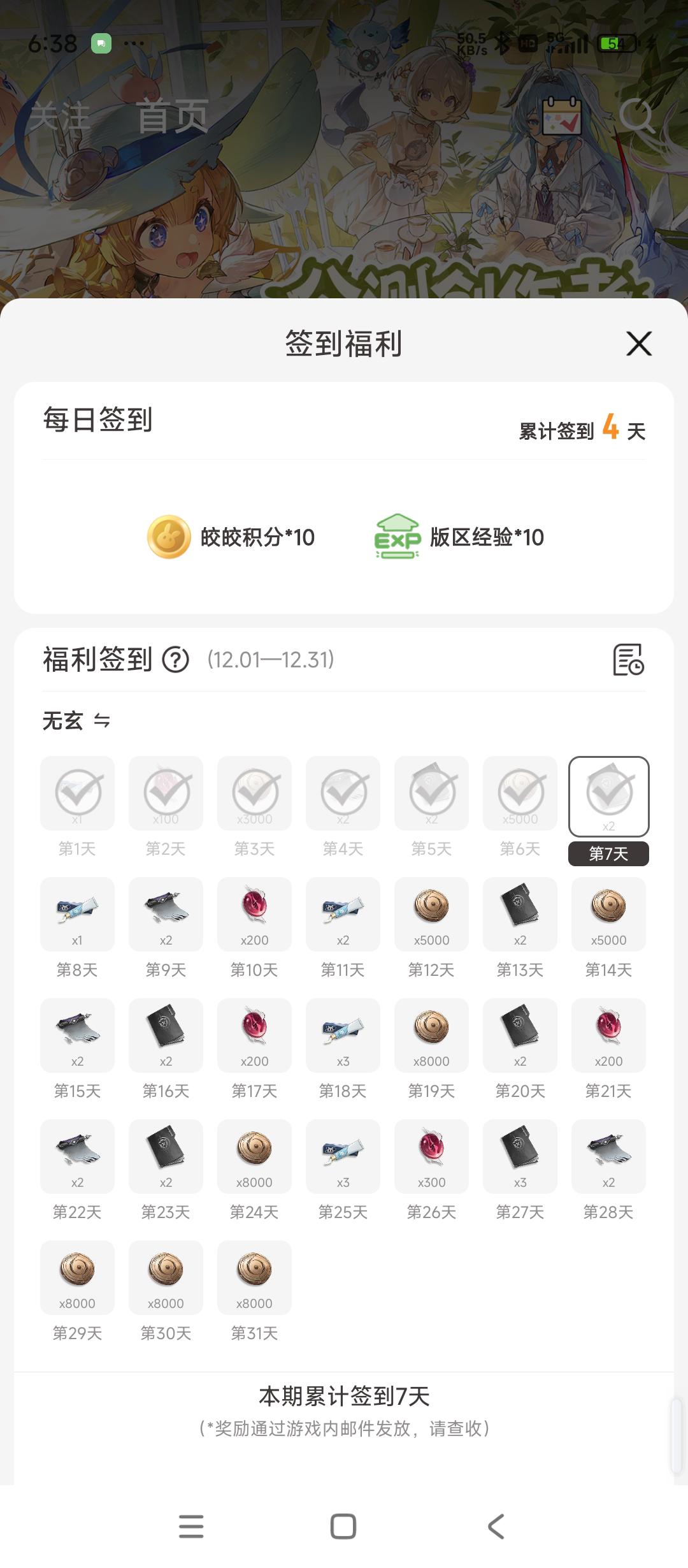Open the 第25天 x3 reward

click(343, 1156)
